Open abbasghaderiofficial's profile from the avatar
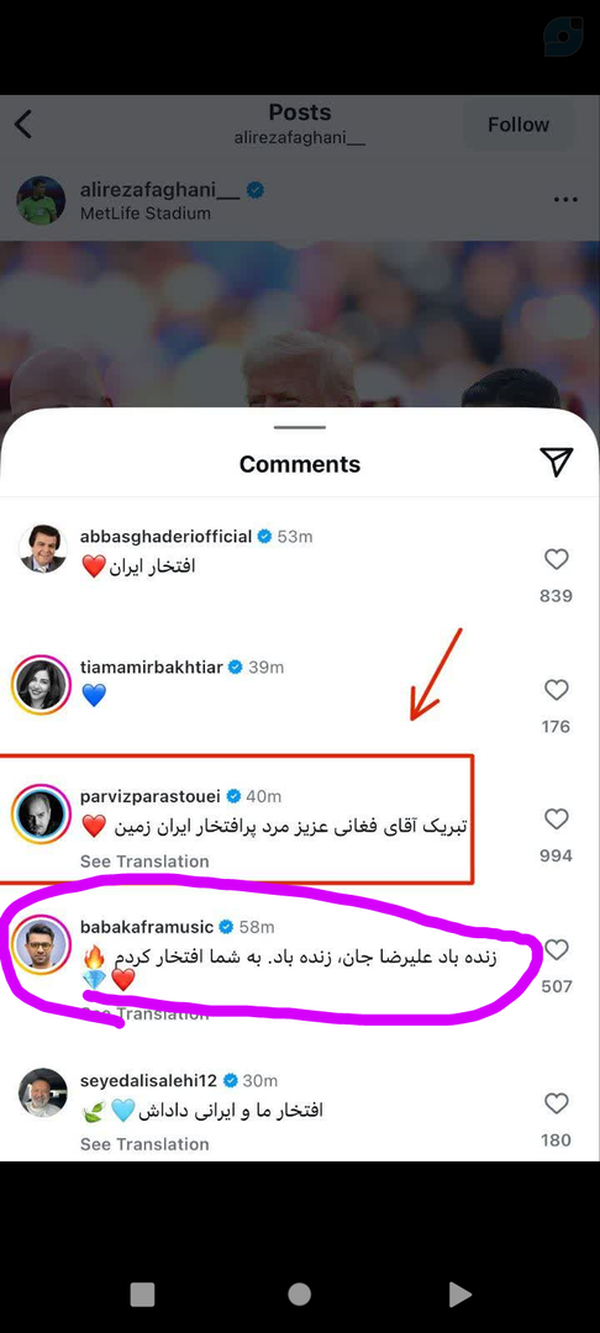The width and height of the screenshot is (600, 1333). click(x=42, y=548)
